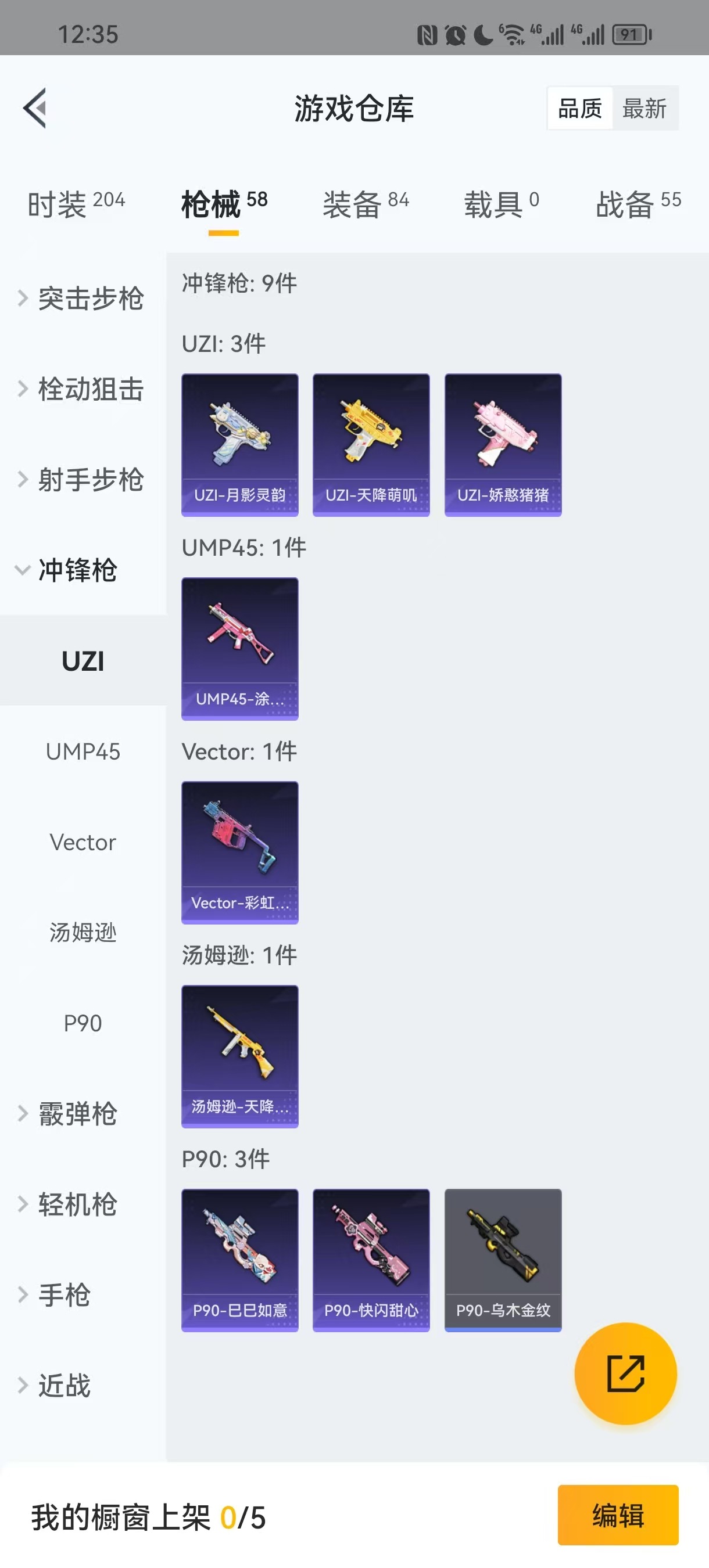Expand the 栓动狙击 category

click(82, 389)
